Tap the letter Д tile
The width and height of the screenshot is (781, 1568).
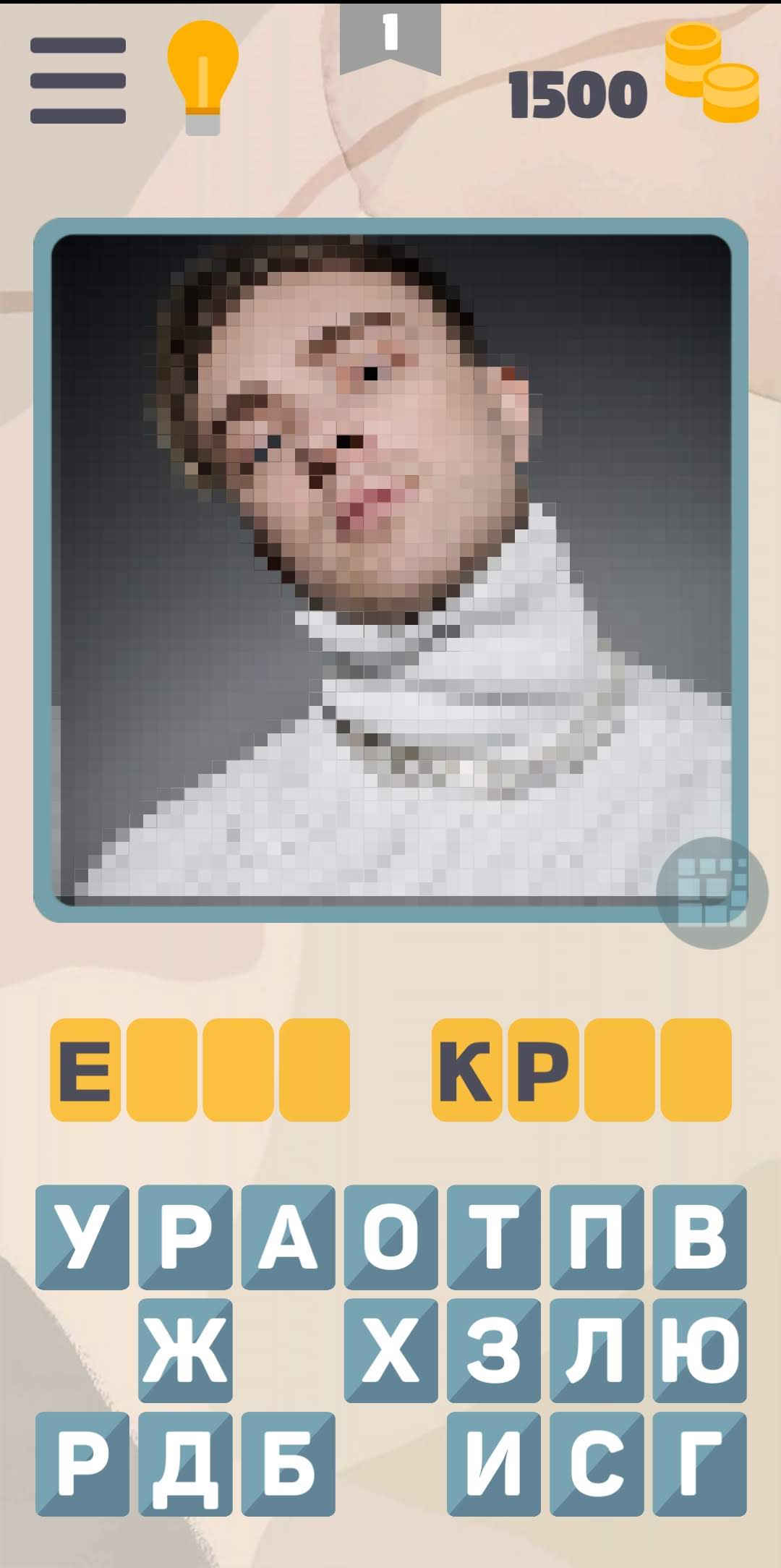185,1464
